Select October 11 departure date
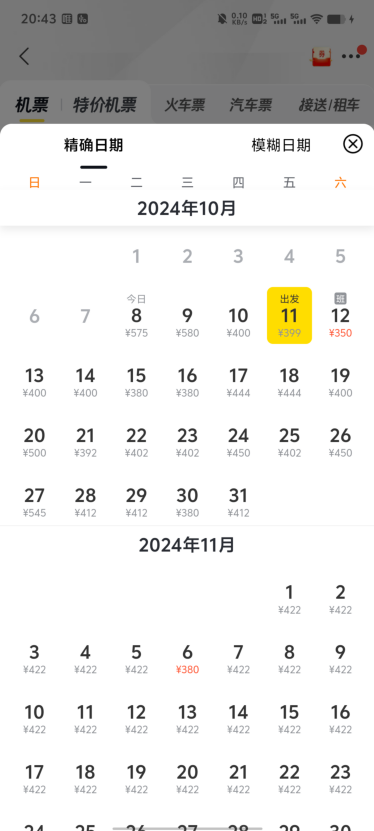The width and height of the screenshot is (374, 831). pyautogui.click(x=289, y=316)
